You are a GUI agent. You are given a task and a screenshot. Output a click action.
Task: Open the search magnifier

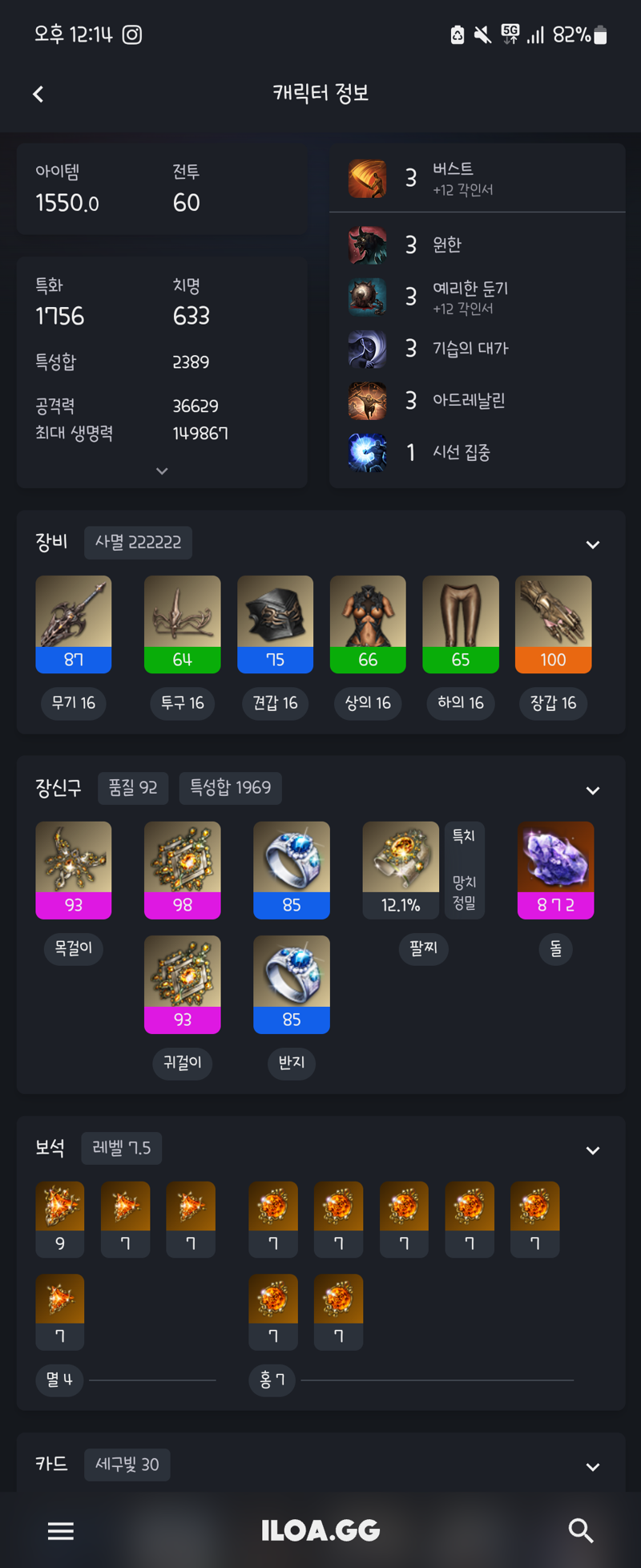581,1530
